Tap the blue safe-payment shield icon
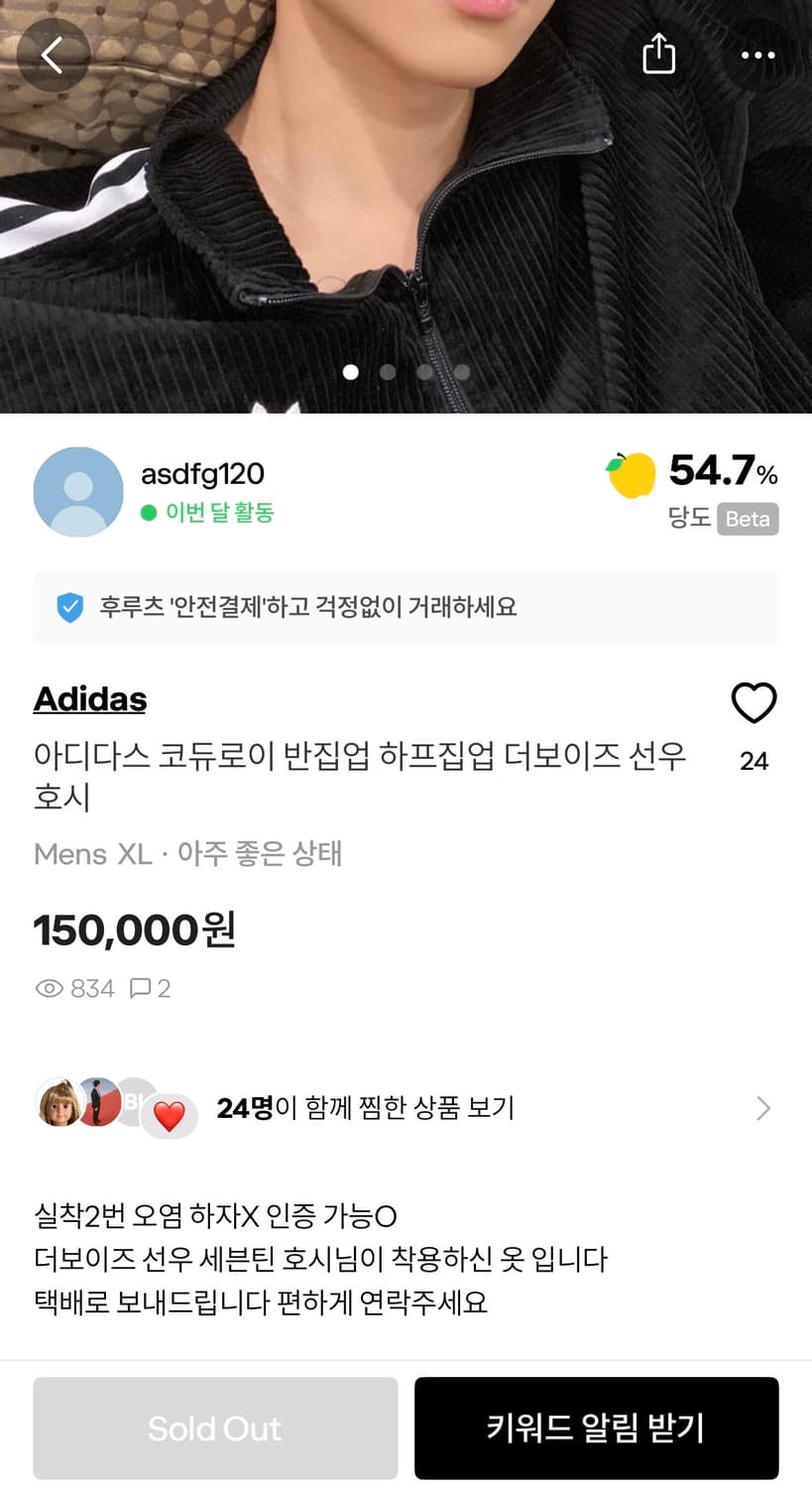This screenshot has width=812, height=1488. coord(68,608)
